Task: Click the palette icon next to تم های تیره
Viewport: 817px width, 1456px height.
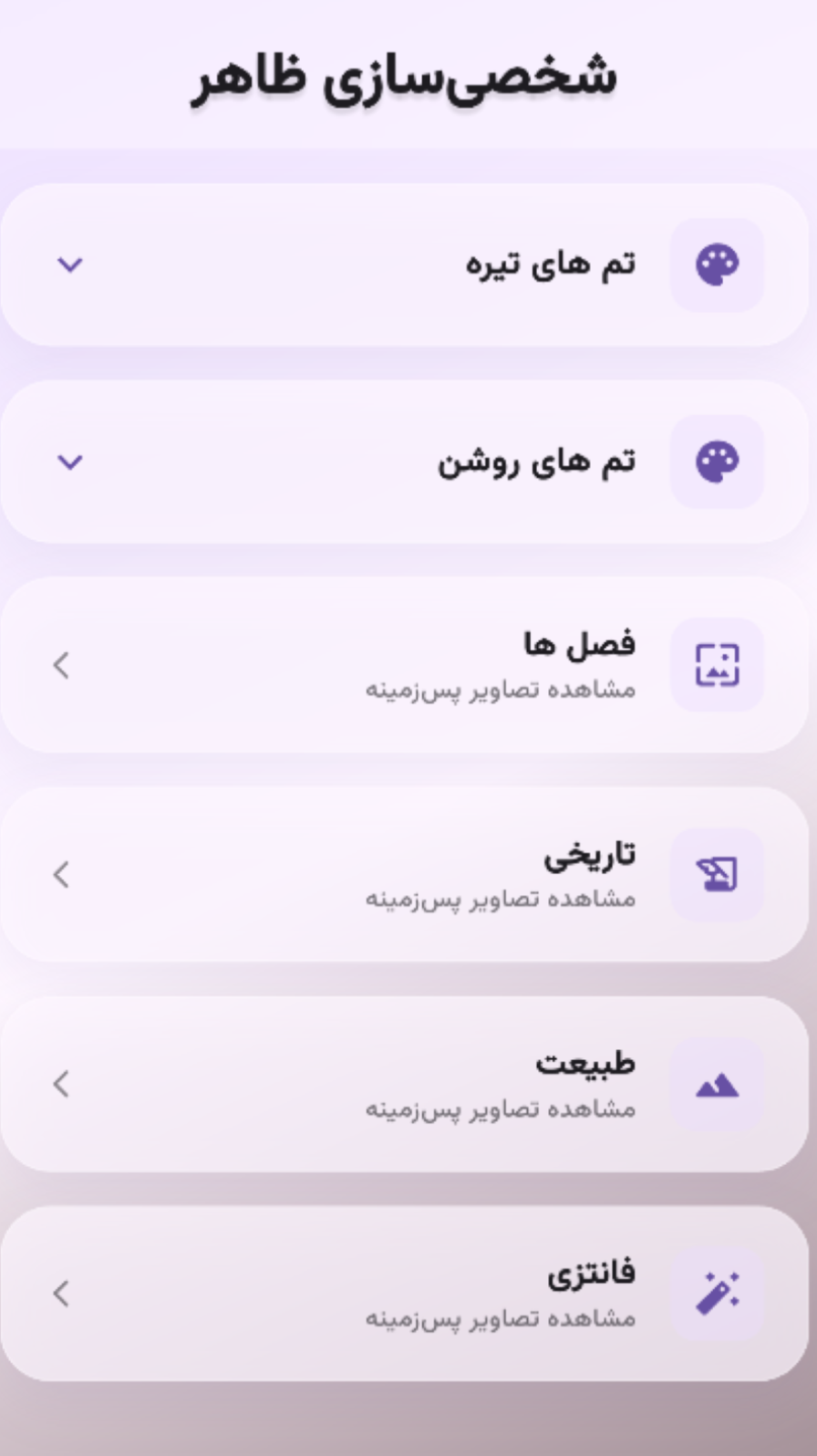Action: [717, 265]
